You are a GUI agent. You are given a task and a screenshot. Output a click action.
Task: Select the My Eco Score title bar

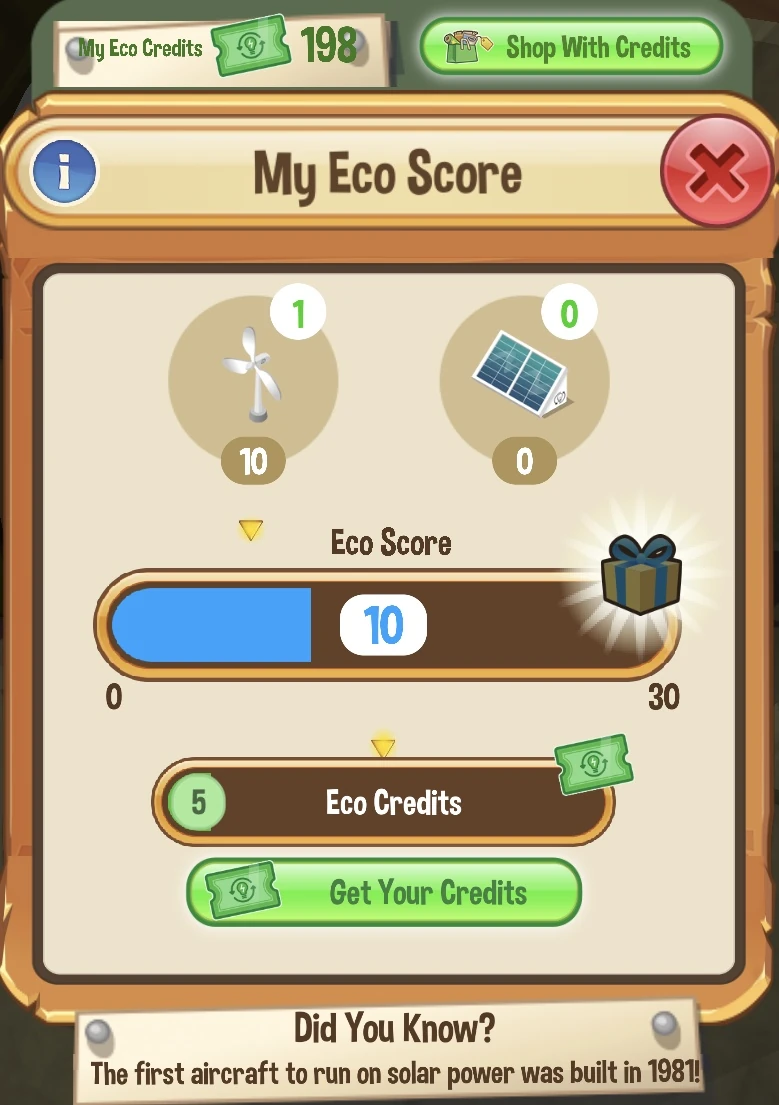coord(389,172)
